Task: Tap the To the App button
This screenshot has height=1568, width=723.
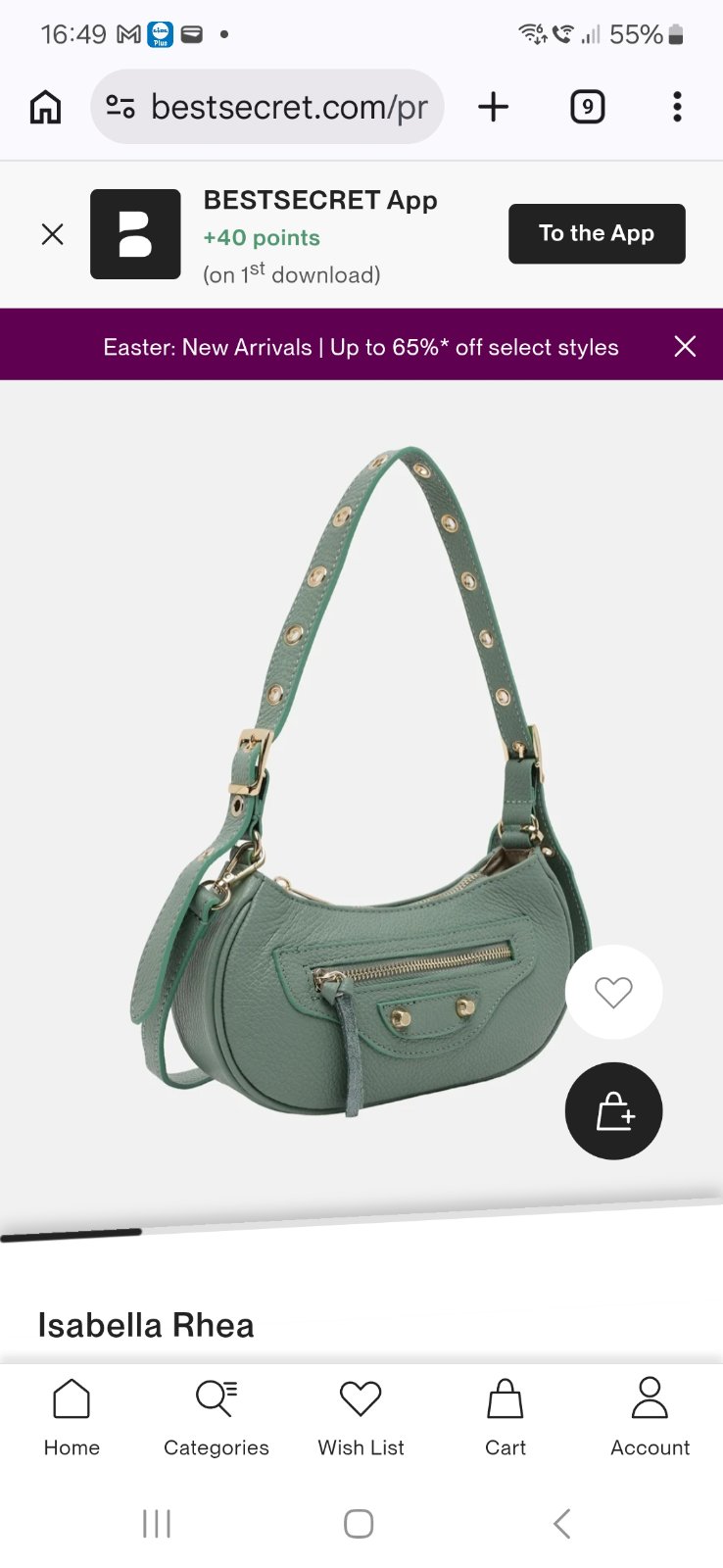Action: (597, 233)
